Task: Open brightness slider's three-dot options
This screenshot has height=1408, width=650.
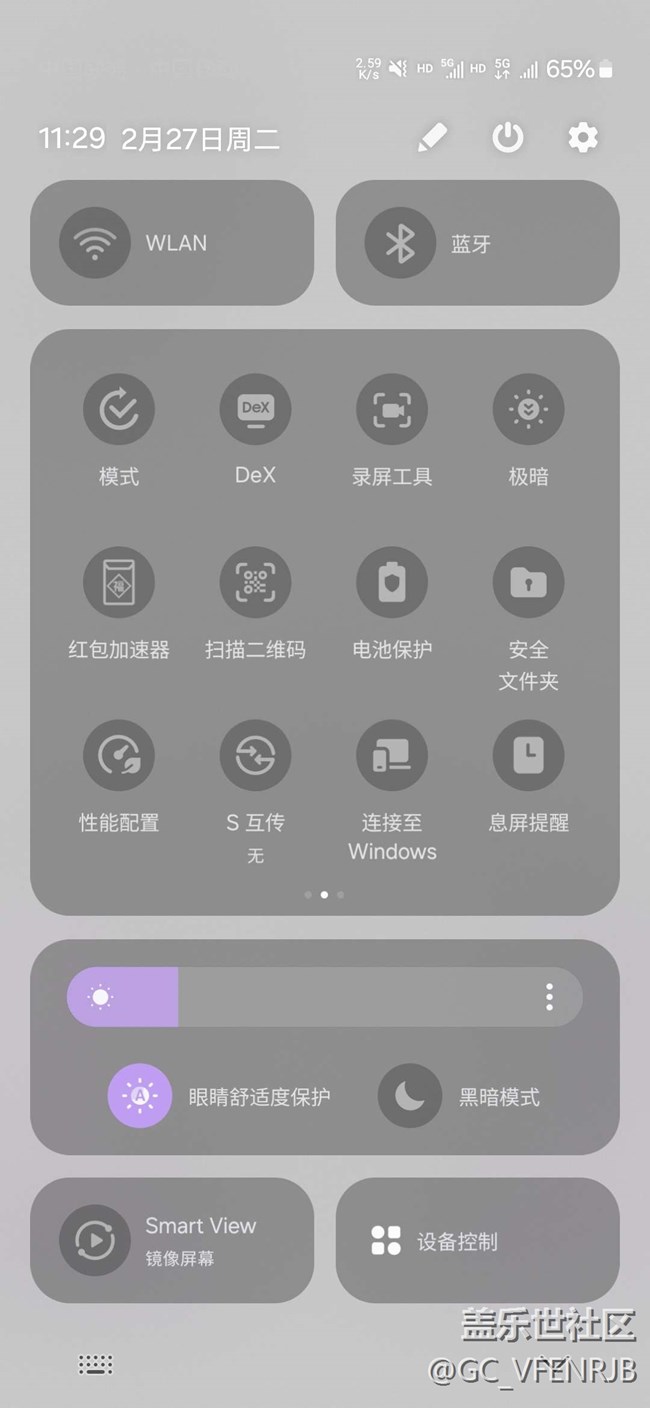Action: pos(549,997)
